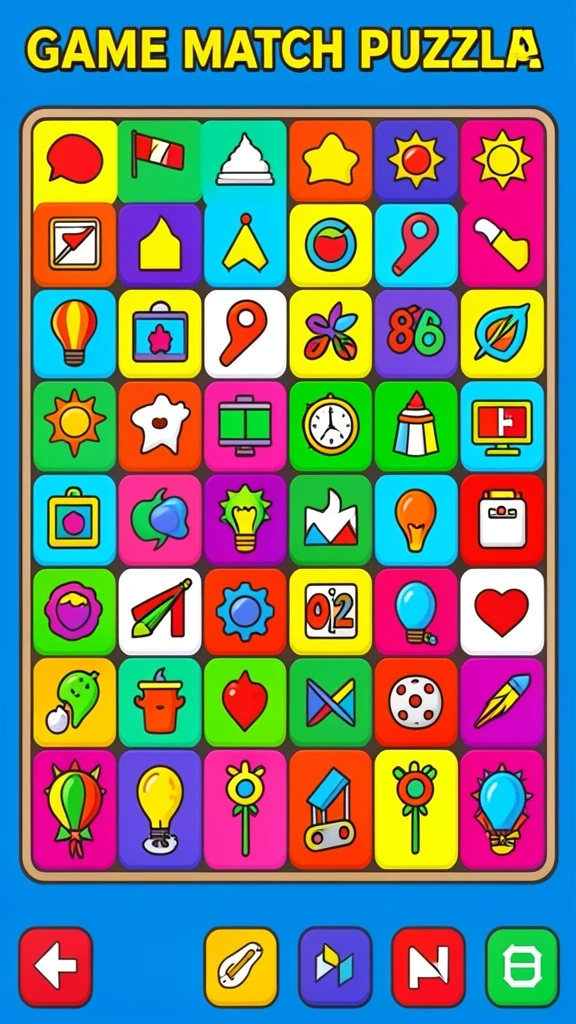Select the red flag on green tile
Viewport: 576px width, 1024px height.
pyautogui.click(x=159, y=161)
